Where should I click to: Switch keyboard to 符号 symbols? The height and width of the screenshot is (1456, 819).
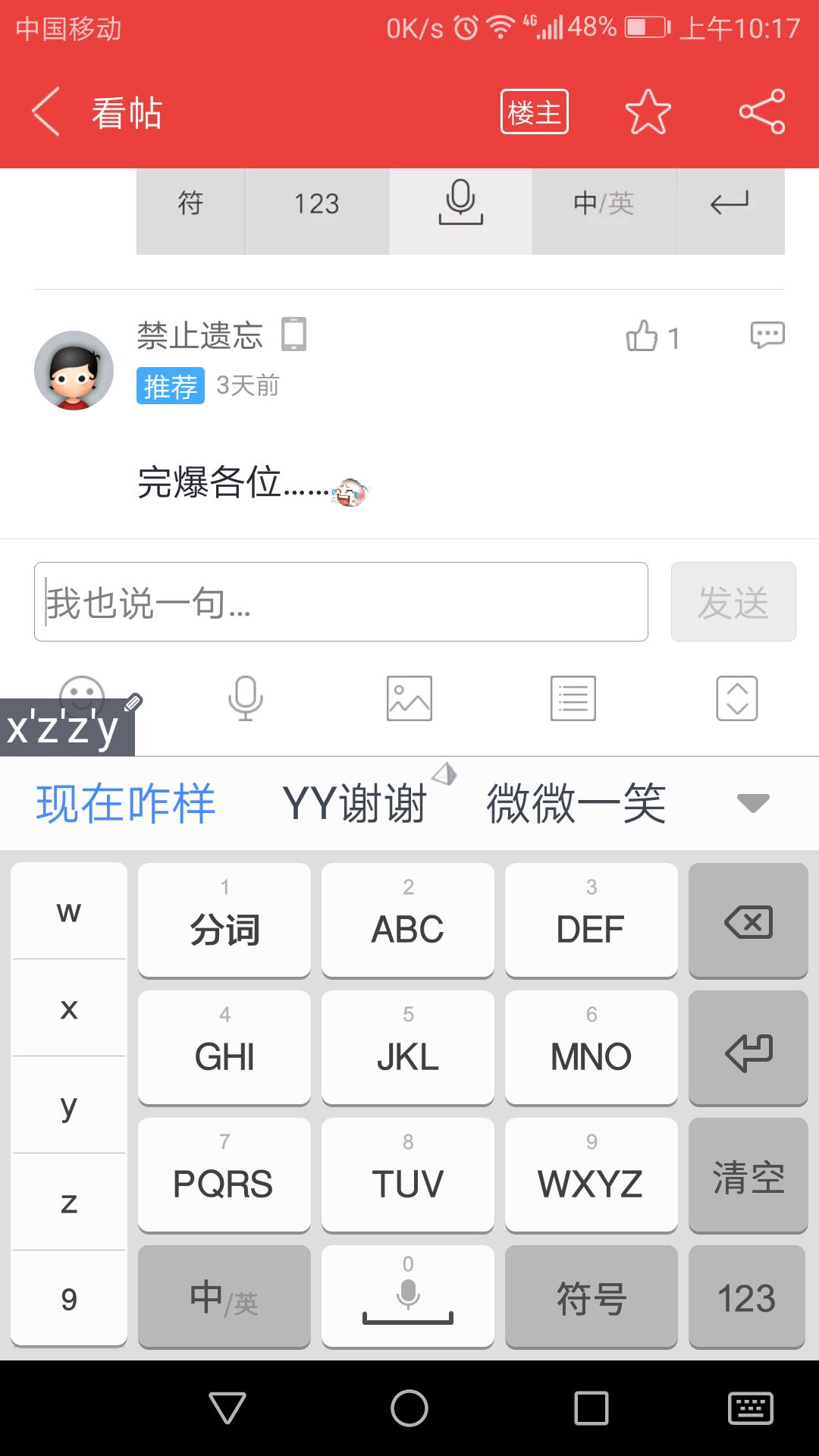(591, 1298)
